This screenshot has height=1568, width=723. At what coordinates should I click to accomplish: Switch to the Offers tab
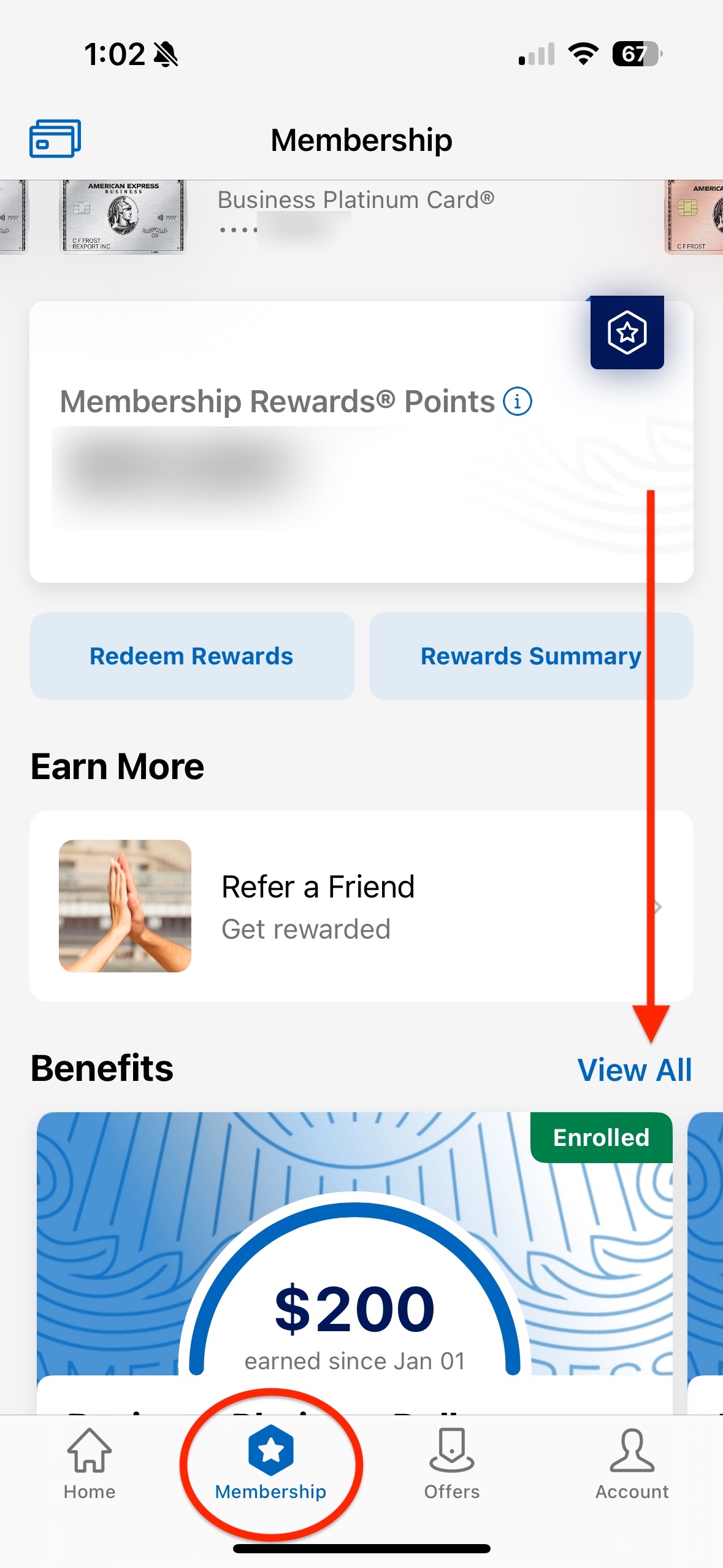(x=452, y=1463)
